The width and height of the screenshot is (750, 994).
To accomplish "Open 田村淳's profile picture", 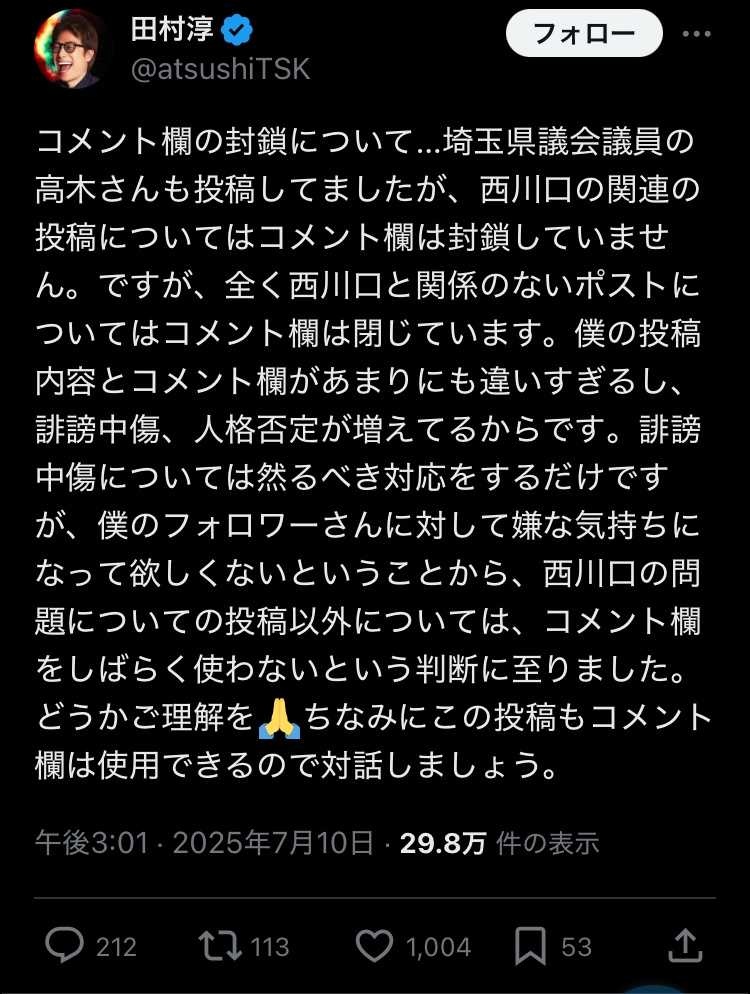I will coord(72,48).
